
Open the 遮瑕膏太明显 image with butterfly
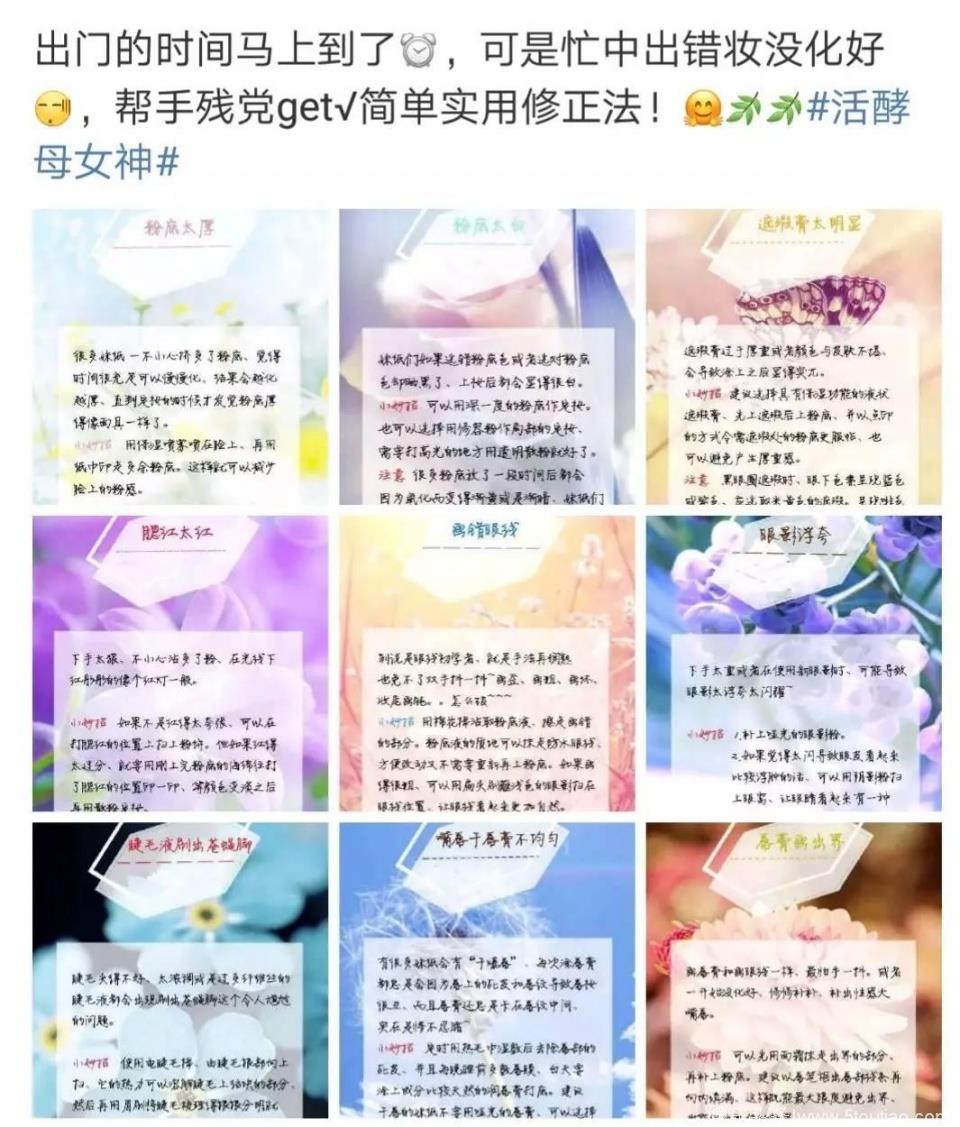[x=793, y=356]
